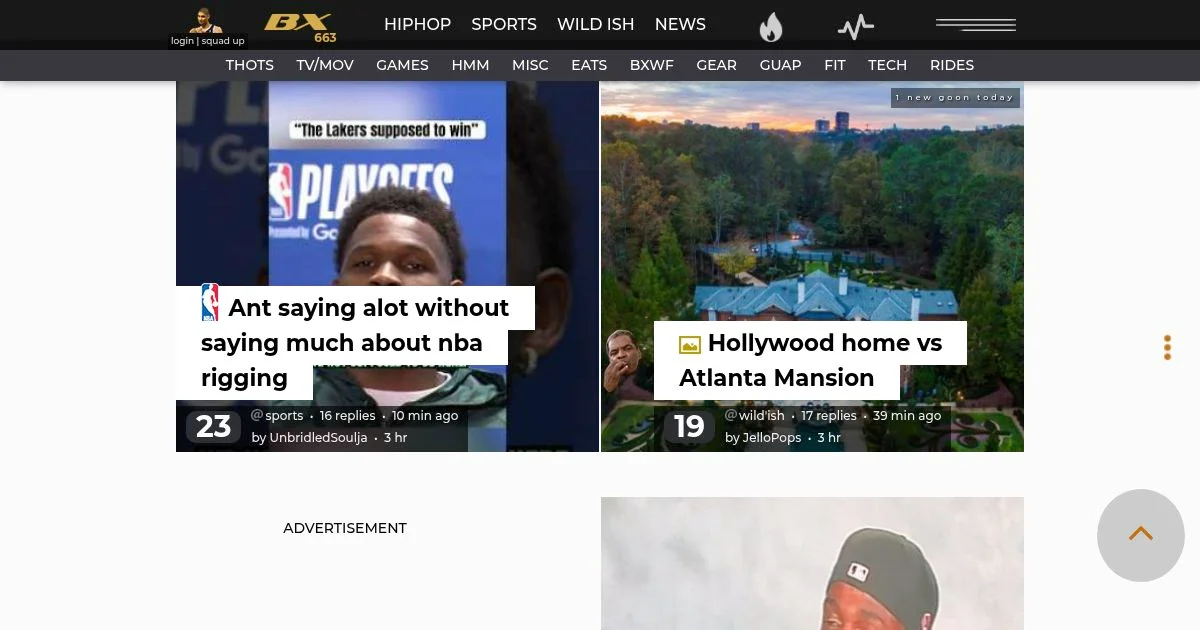Image resolution: width=1200 pixels, height=630 pixels.
Task: Open the activity pulse icon
Action: [855, 26]
